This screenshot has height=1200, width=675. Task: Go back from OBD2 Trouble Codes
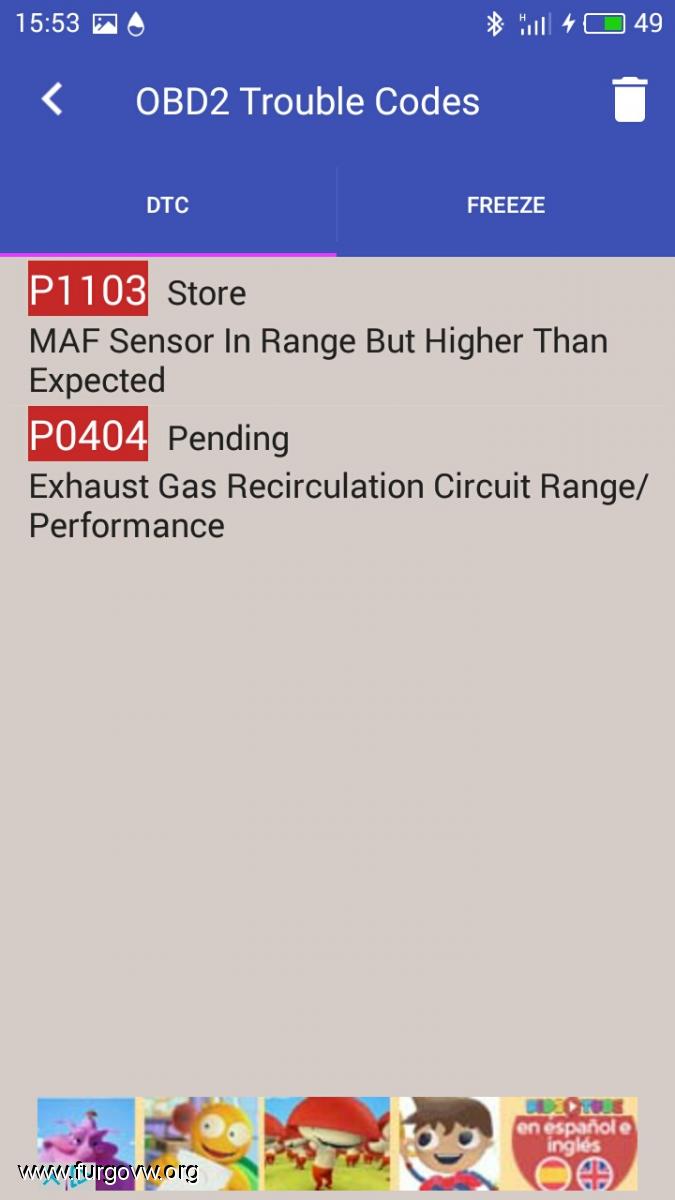(52, 100)
